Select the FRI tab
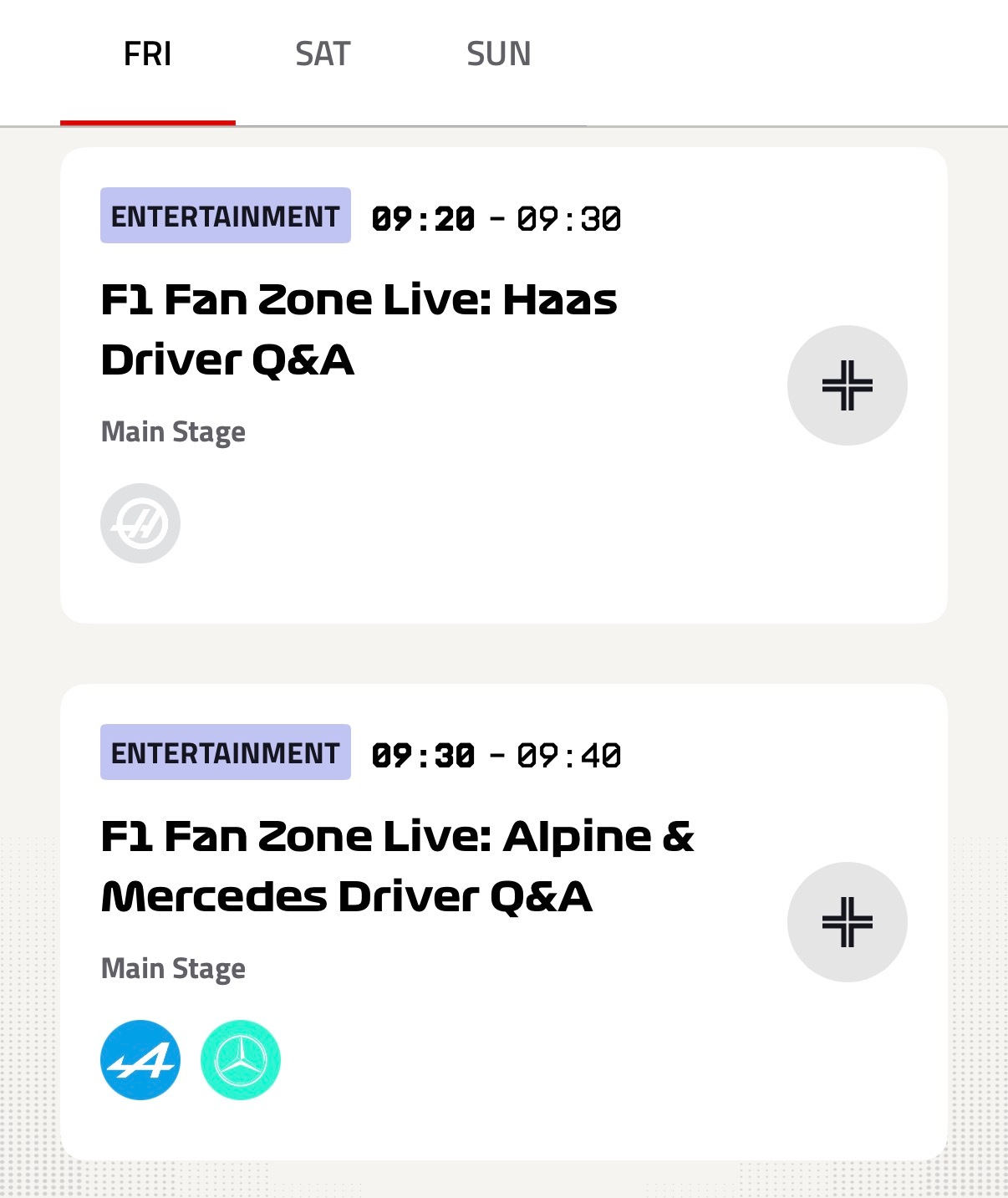The width and height of the screenshot is (1008, 1198). tap(148, 54)
